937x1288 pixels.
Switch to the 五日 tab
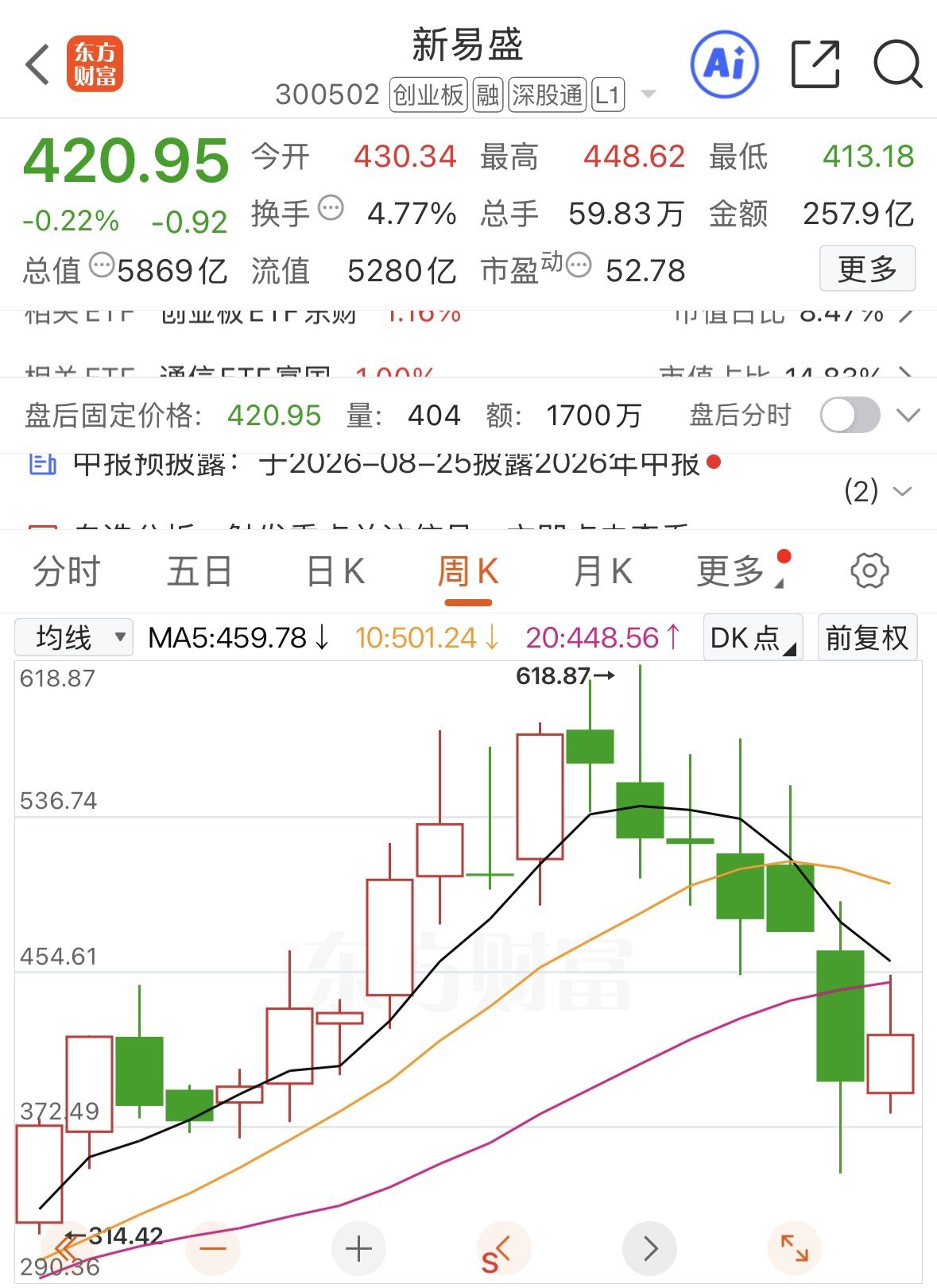click(x=199, y=571)
